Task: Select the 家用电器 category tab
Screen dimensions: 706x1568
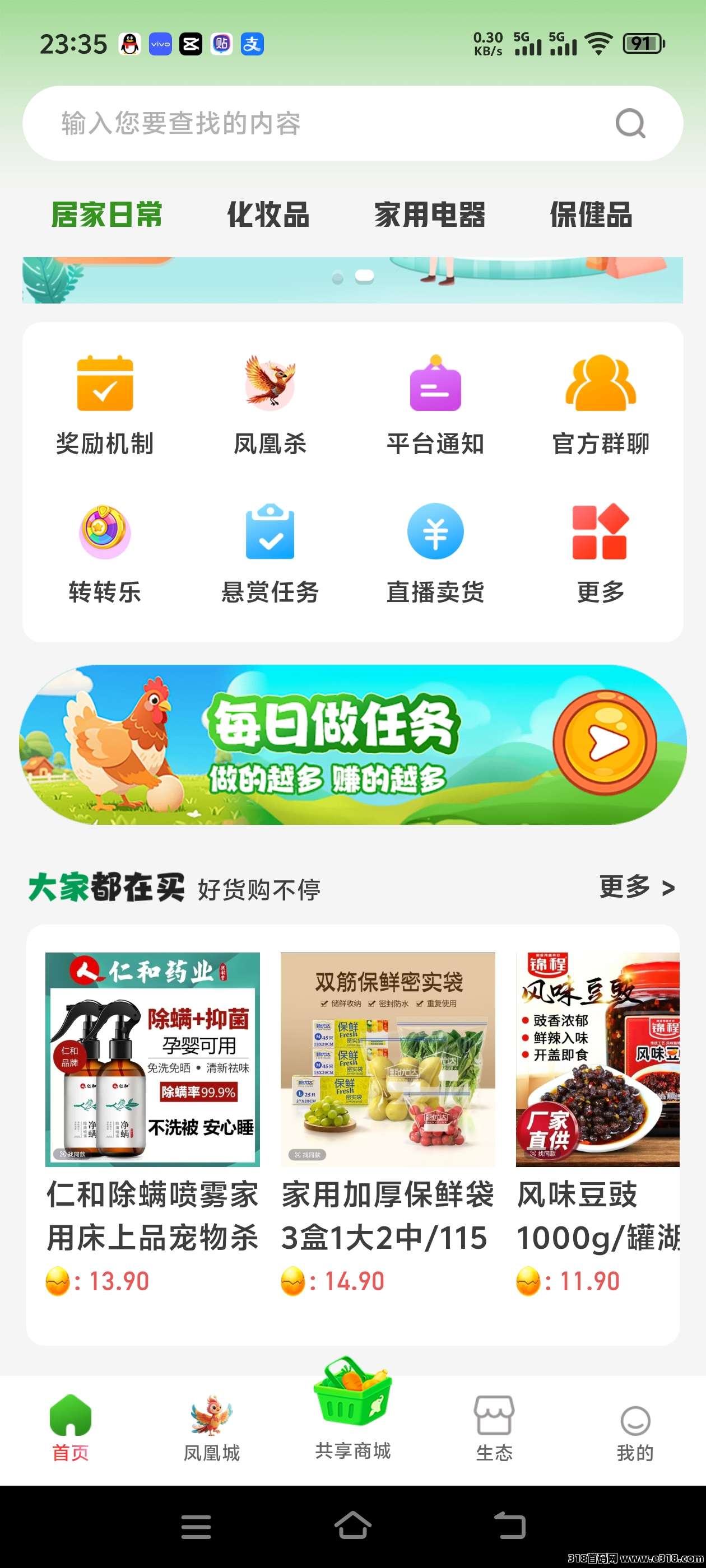Action: (429, 215)
